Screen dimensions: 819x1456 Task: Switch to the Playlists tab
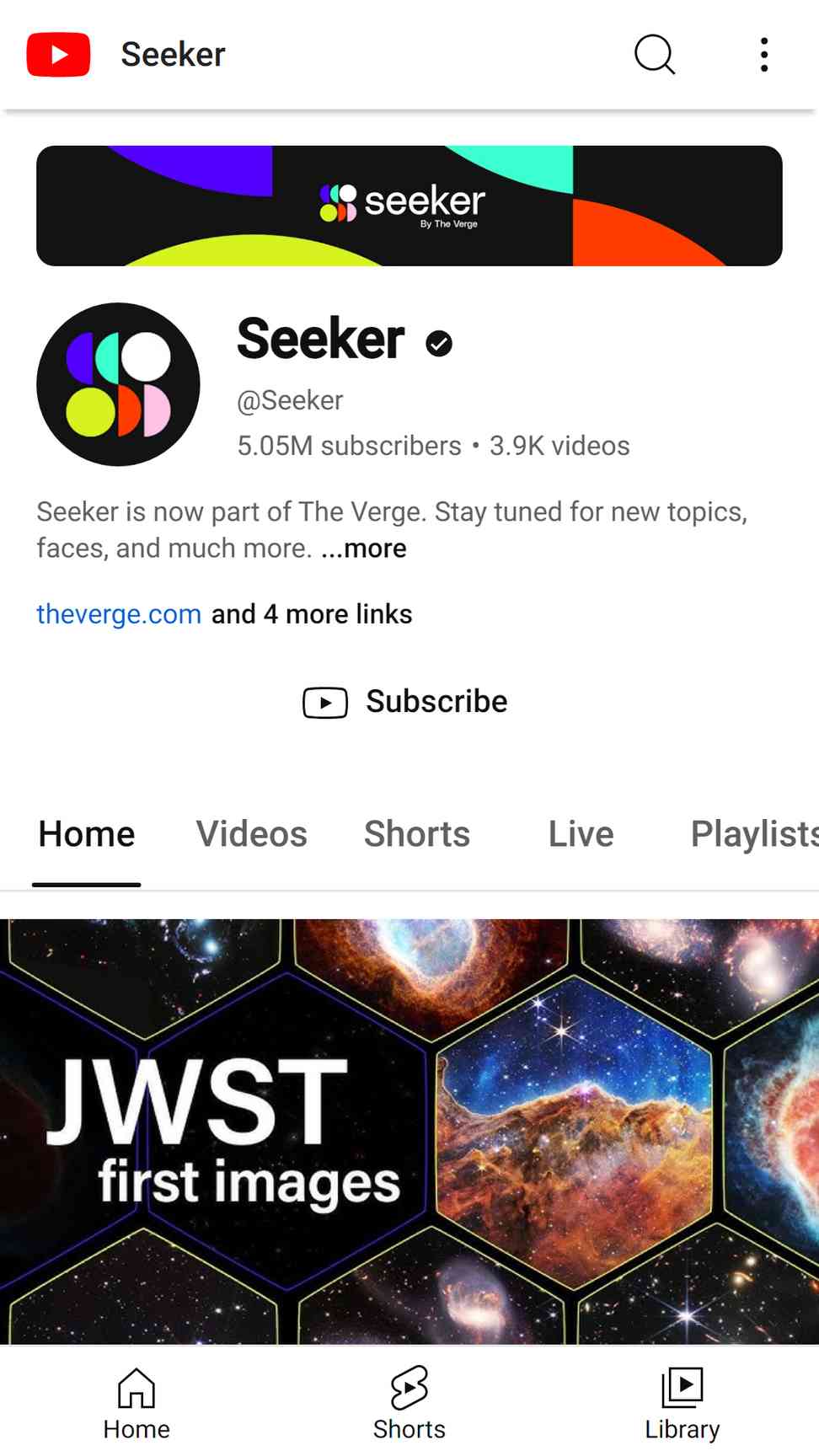pyautogui.click(x=754, y=834)
